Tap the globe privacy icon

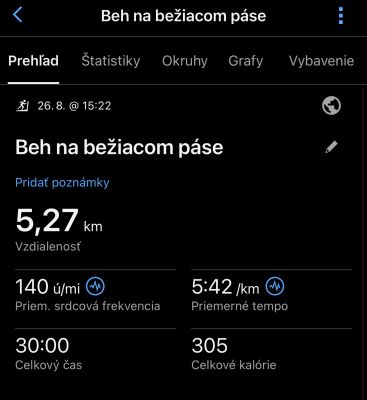[x=332, y=106]
